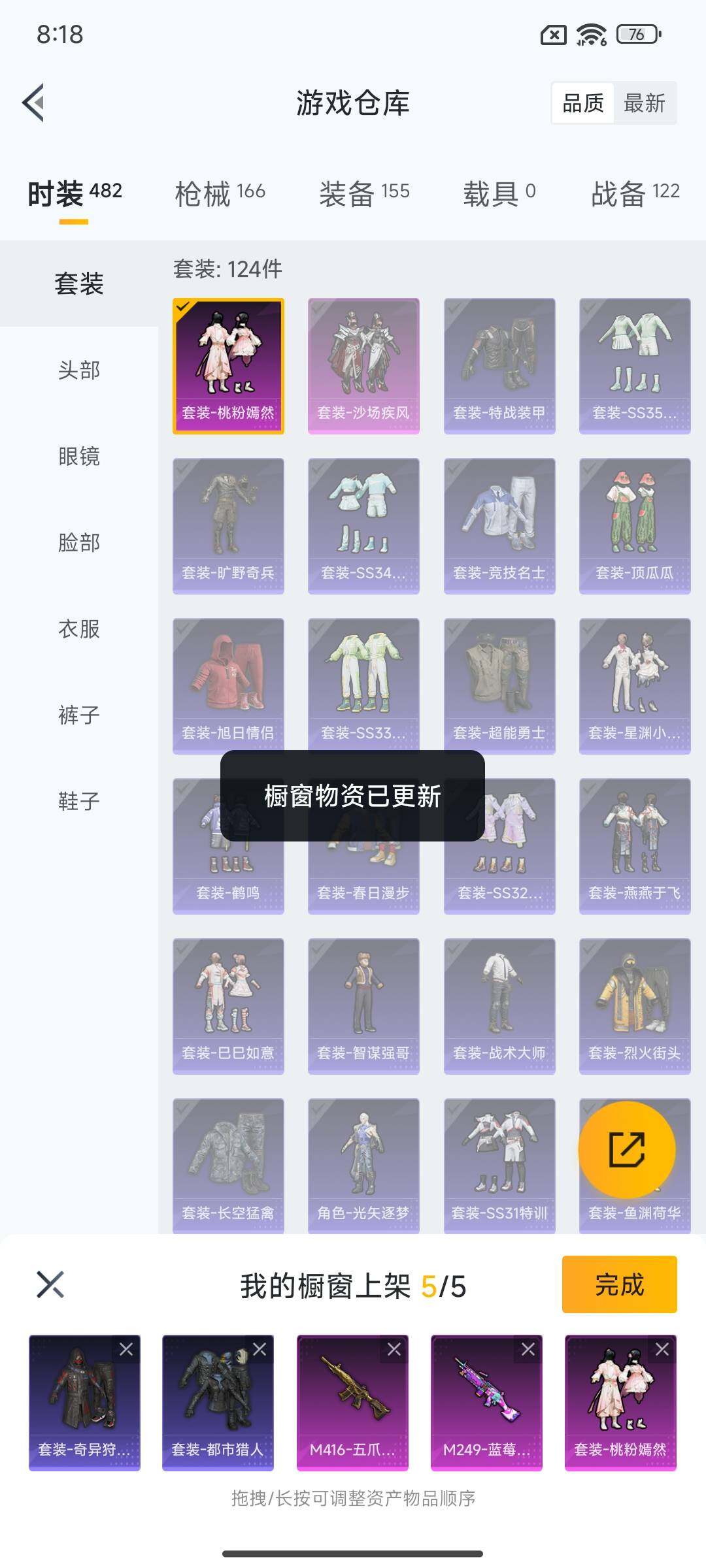Go back from 游戏仓库 page
The height and width of the screenshot is (1568, 706).
click(x=34, y=103)
